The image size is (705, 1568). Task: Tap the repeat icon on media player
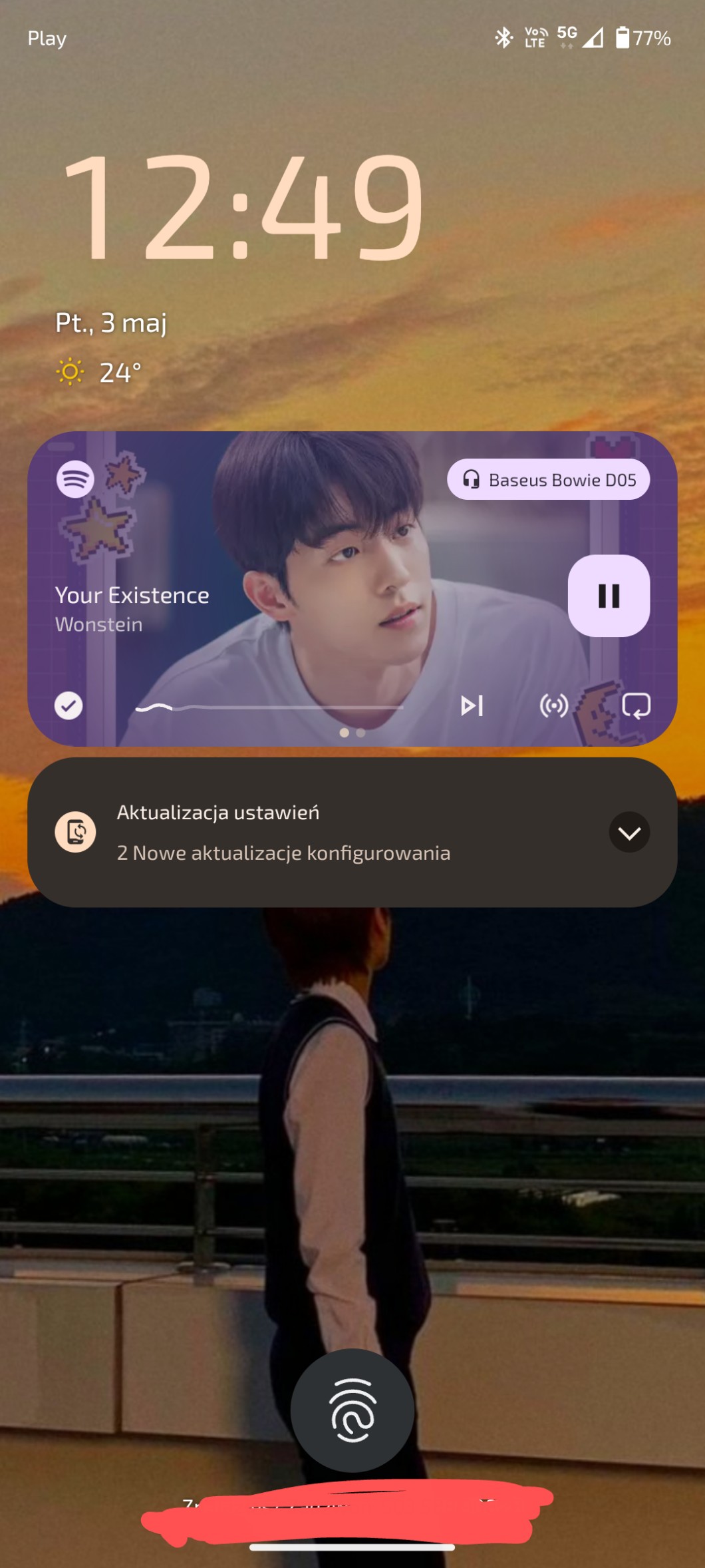click(x=636, y=705)
